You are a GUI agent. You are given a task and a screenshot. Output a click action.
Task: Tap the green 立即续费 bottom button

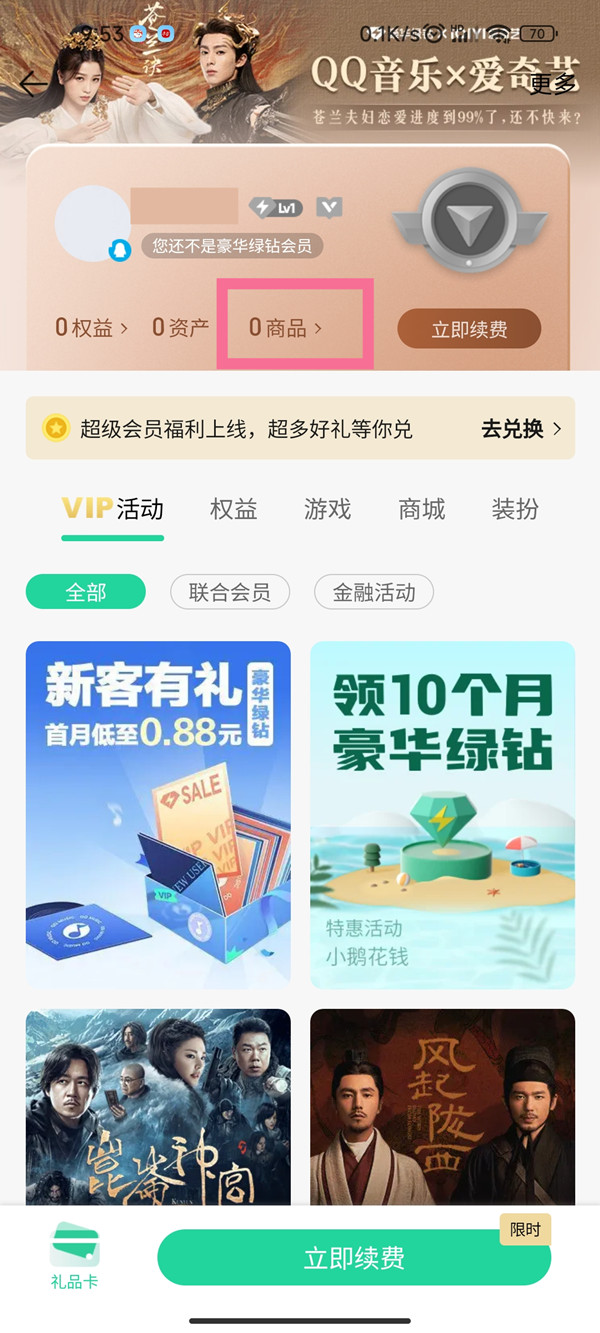pos(354,1258)
